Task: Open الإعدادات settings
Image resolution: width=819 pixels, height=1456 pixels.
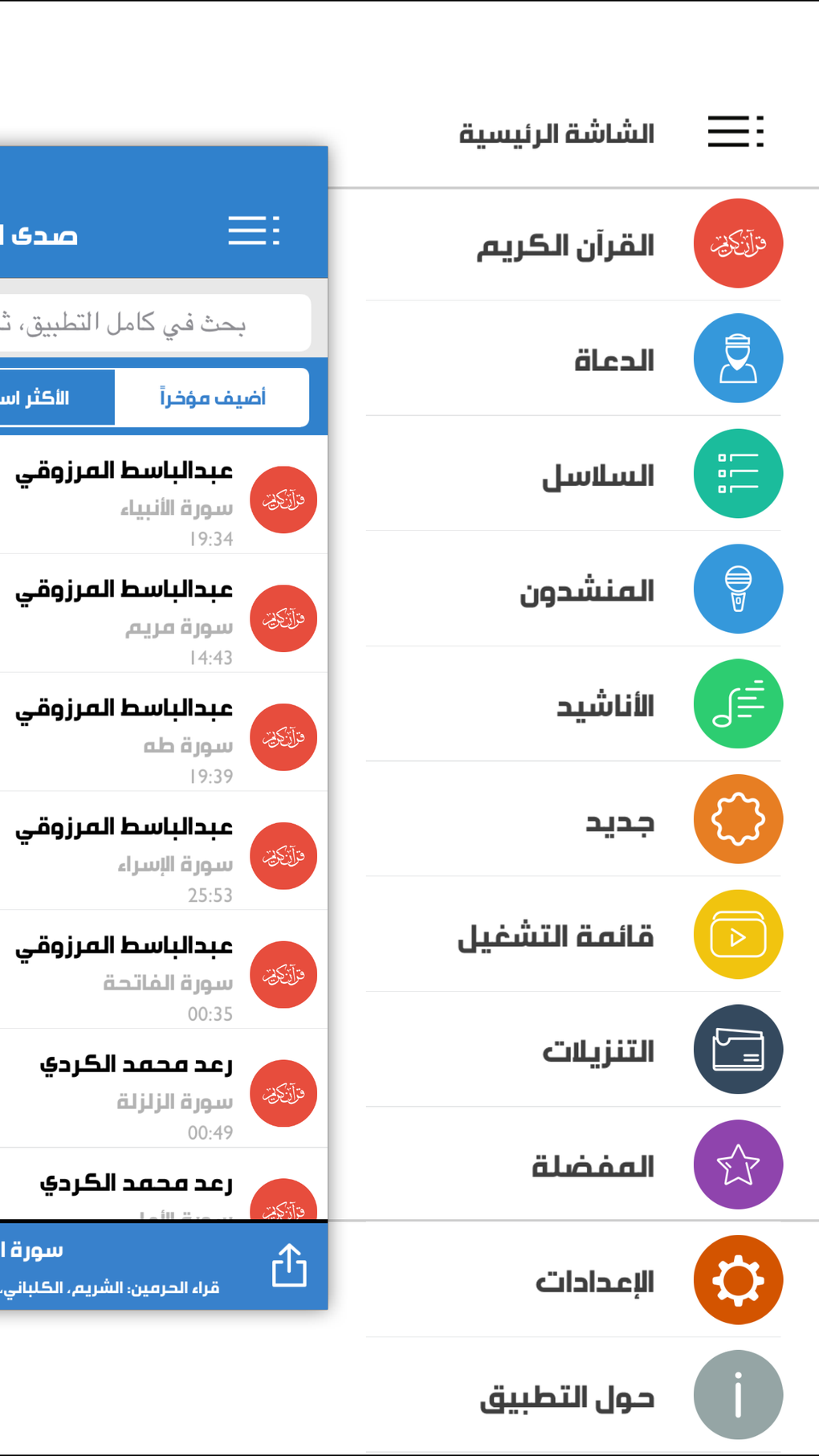Action: (573, 1280)
